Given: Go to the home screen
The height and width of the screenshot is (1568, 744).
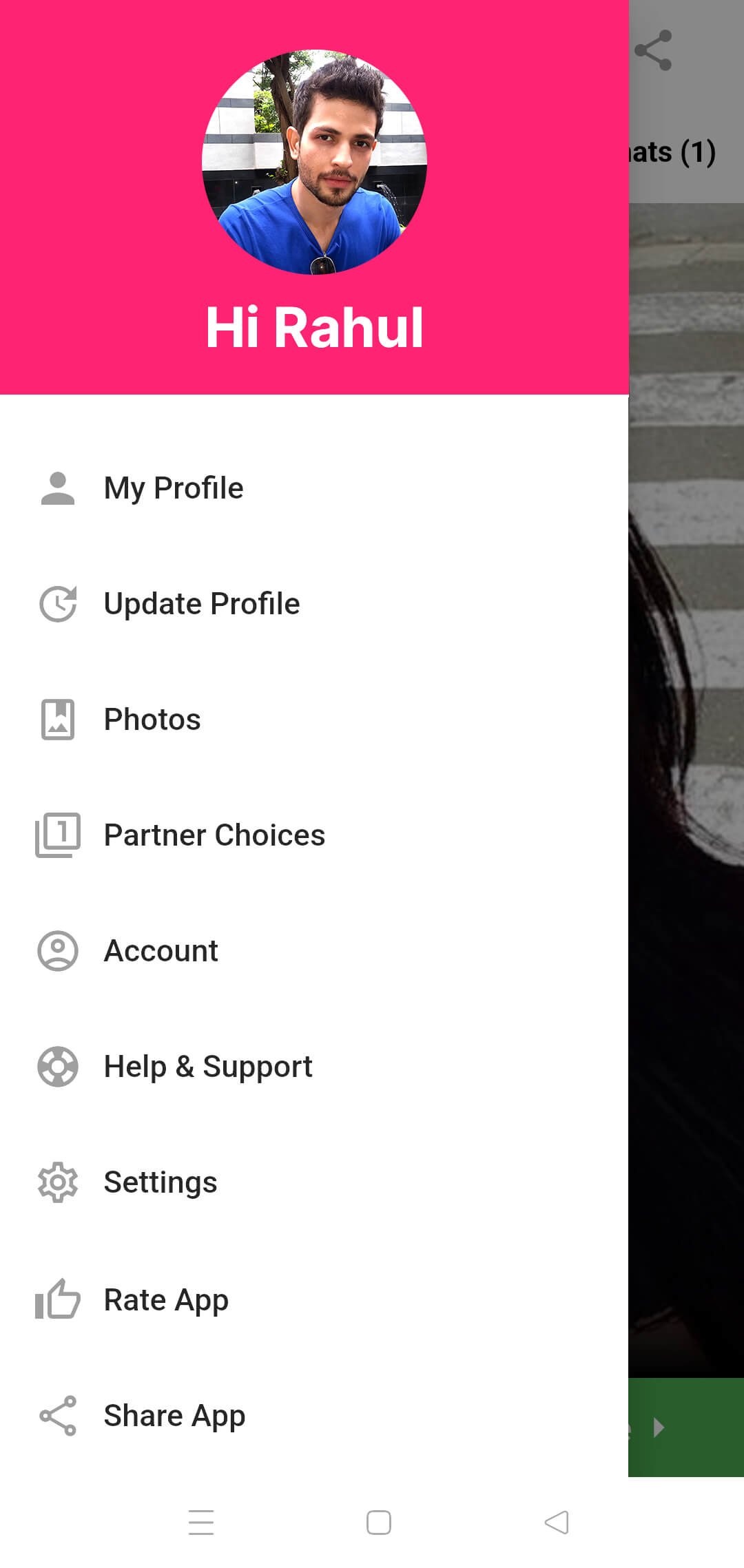Looking at the screenshot, I should [379, 1522].
